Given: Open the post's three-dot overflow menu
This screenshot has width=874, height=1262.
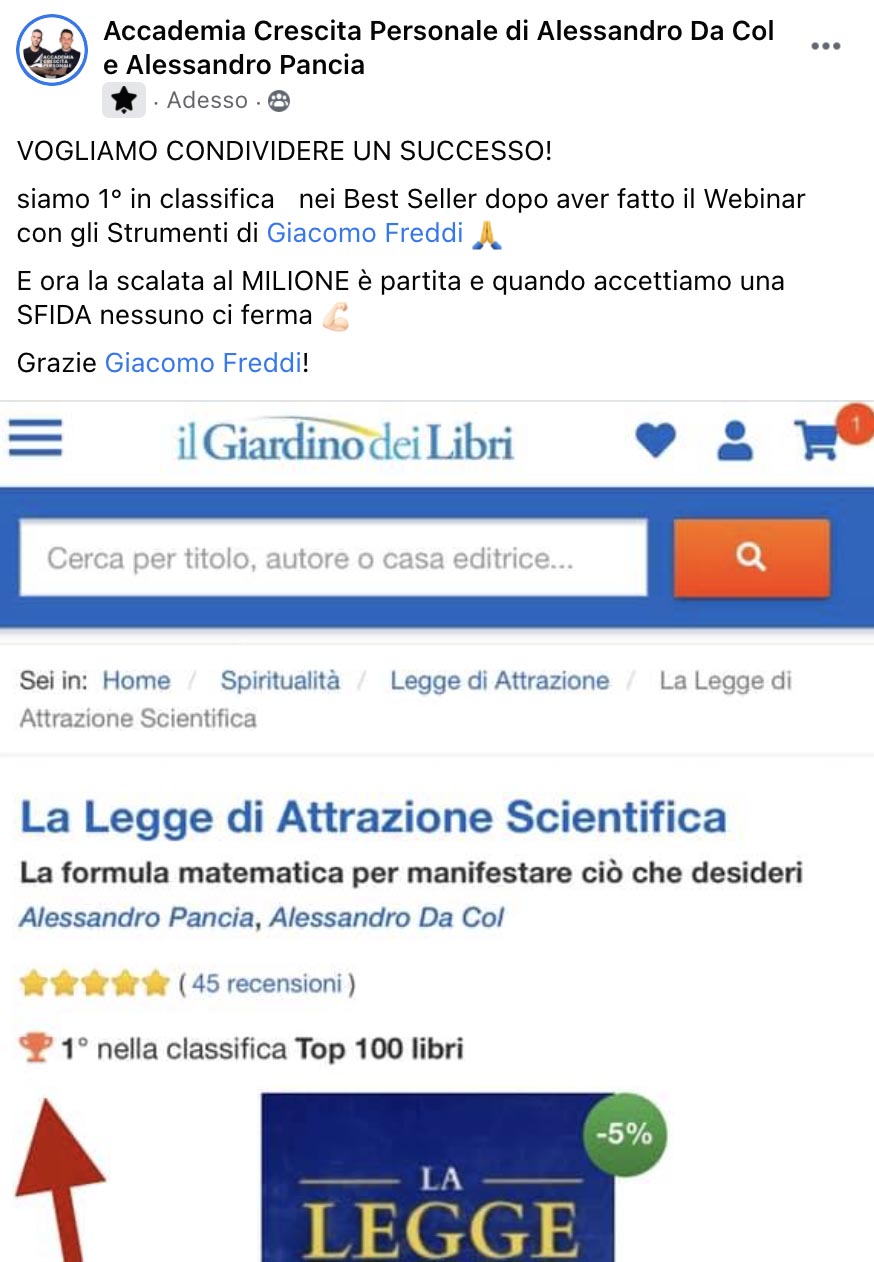Looking at the screenshot, I should point(826,47).
